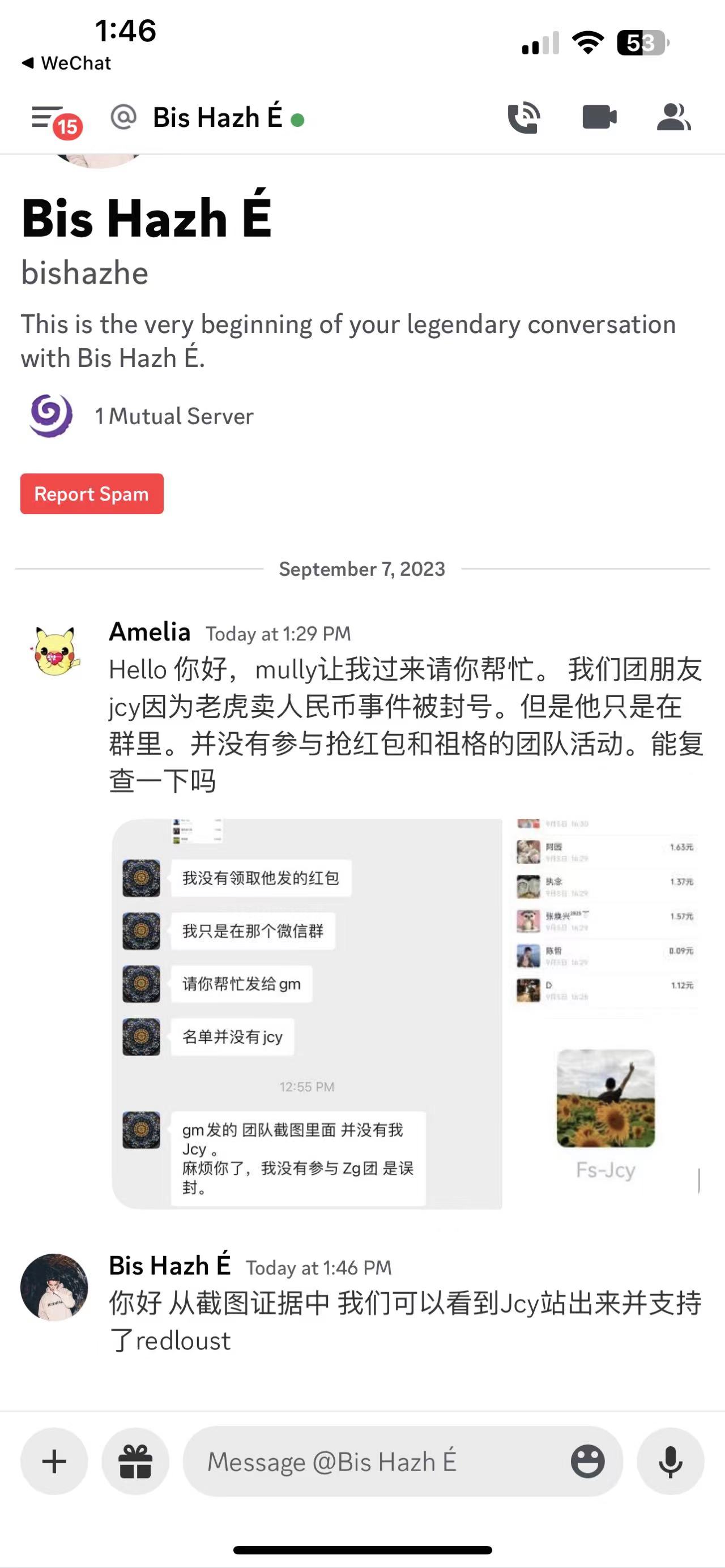725x1568 pixels.
Task: Open the members list icon
Action: 673,117
